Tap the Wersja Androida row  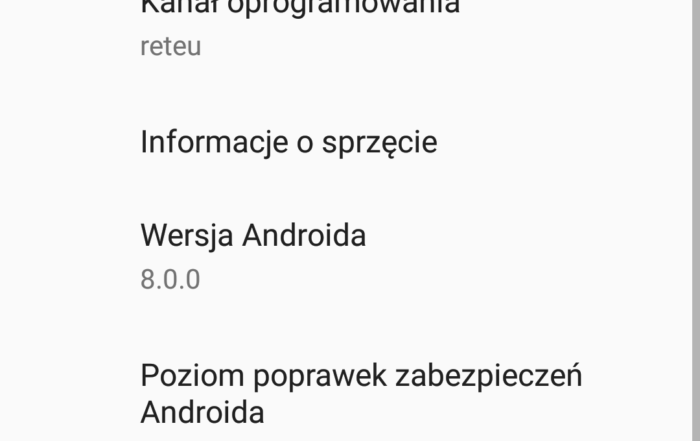(253, 255)
